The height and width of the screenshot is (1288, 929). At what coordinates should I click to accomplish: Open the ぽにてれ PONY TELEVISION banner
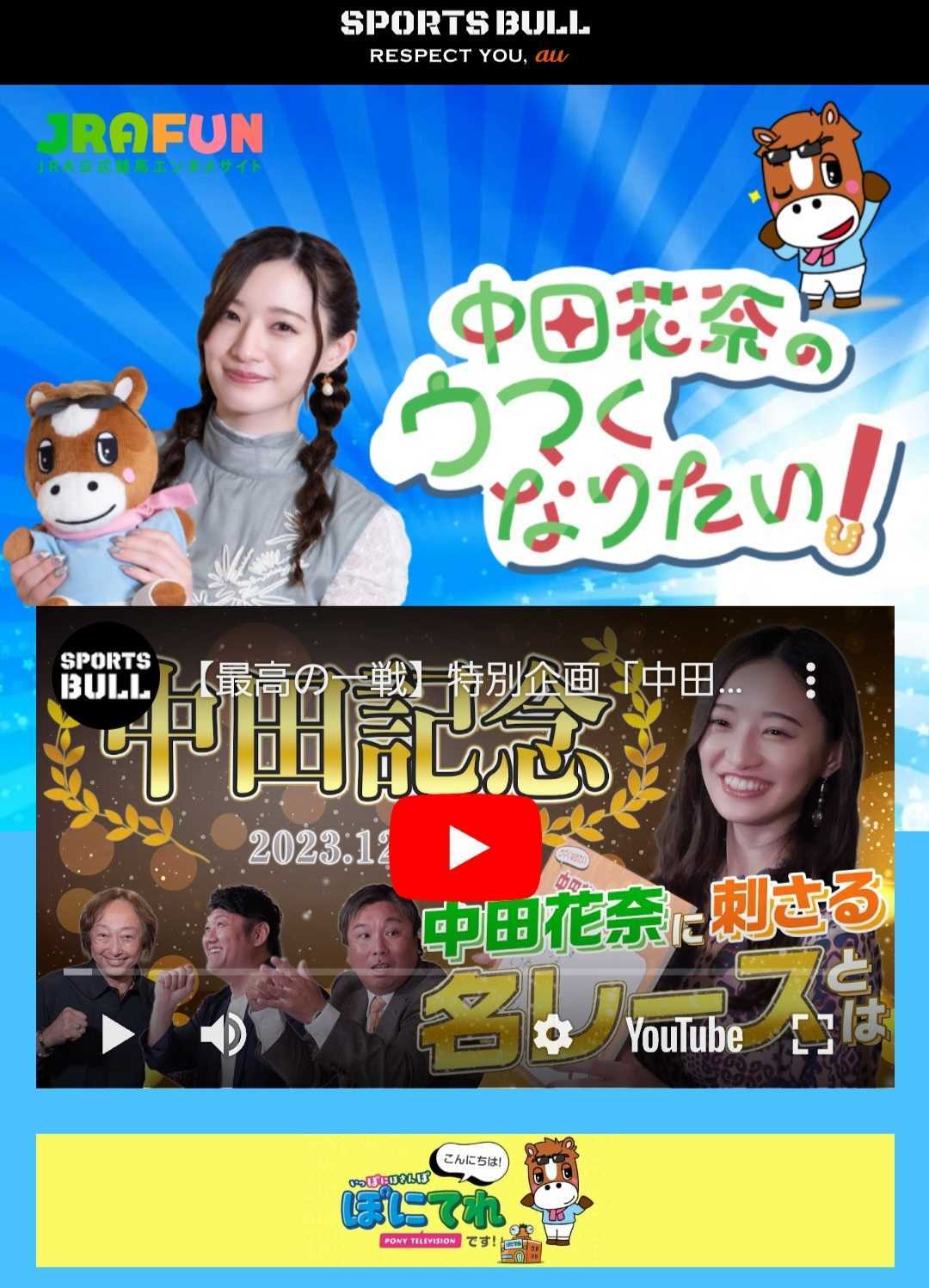point(464,1200)
